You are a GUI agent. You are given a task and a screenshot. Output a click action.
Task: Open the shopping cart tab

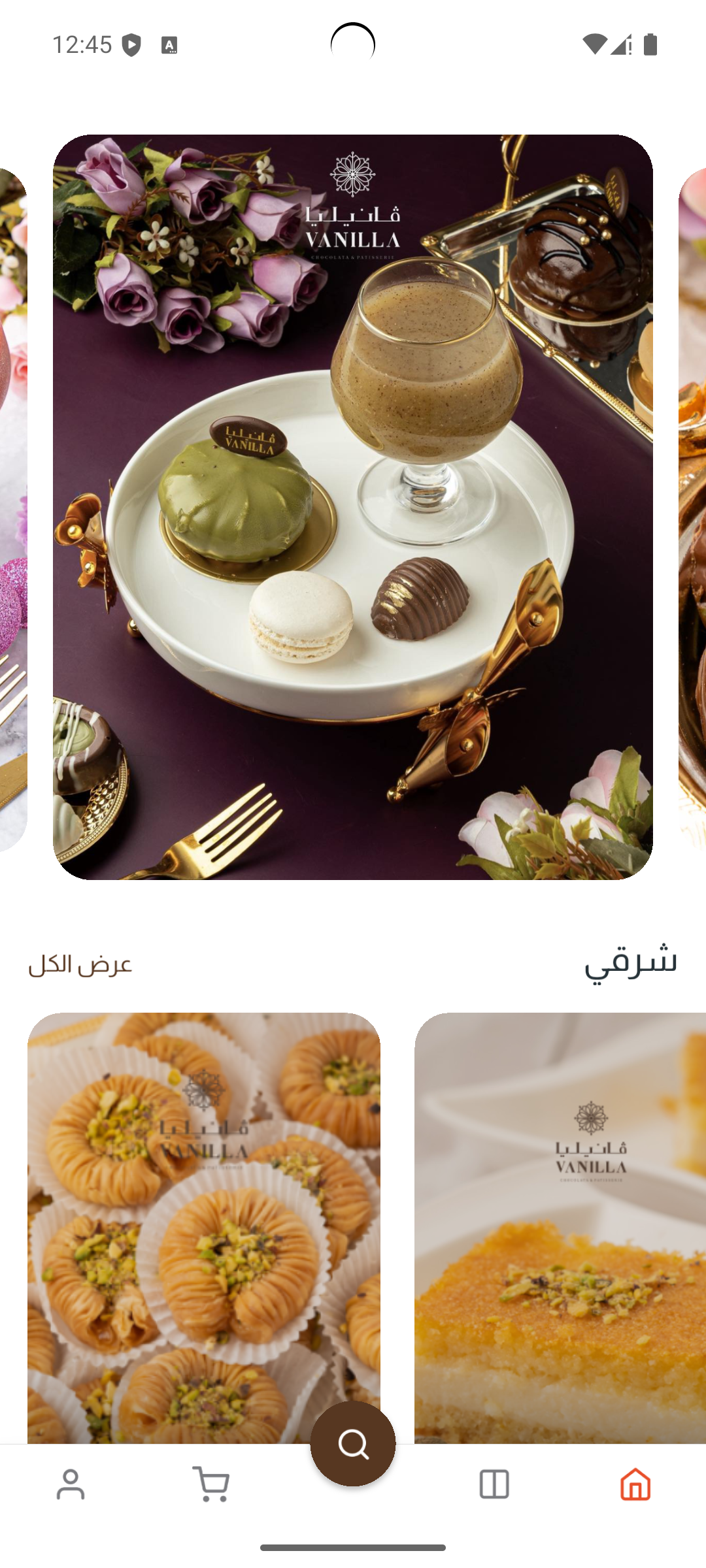[211, 1484]
